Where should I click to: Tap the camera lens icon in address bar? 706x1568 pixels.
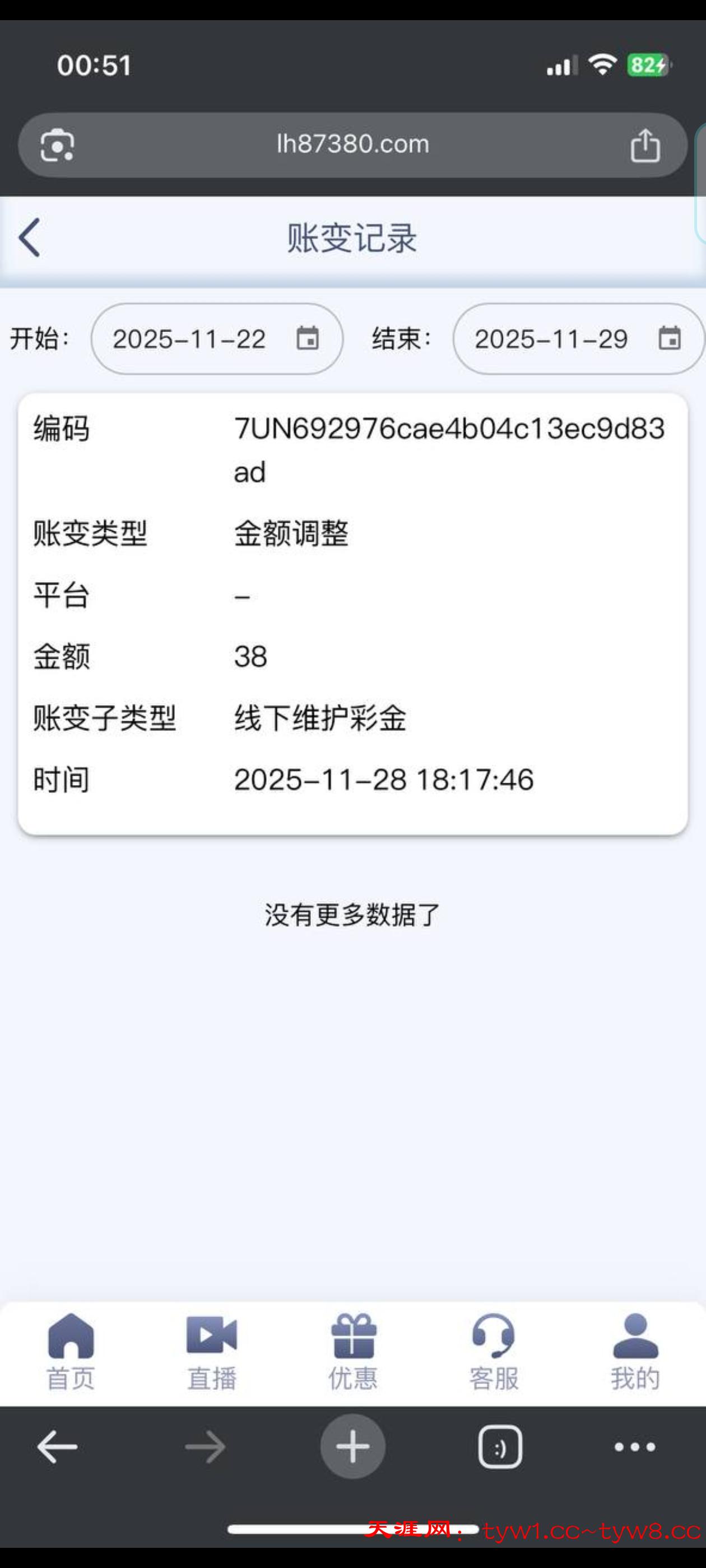57,144
